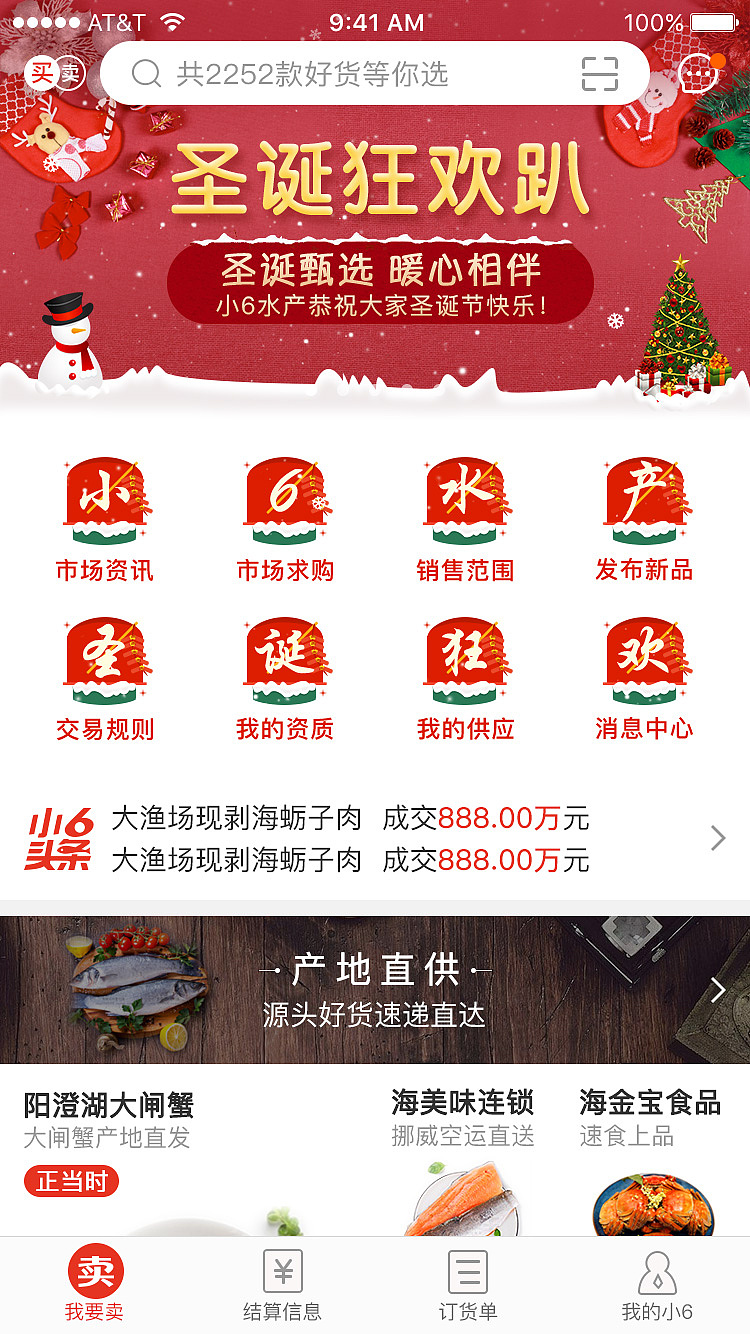Expand the 小6头条 headlines with right chevron

point(717,838)
